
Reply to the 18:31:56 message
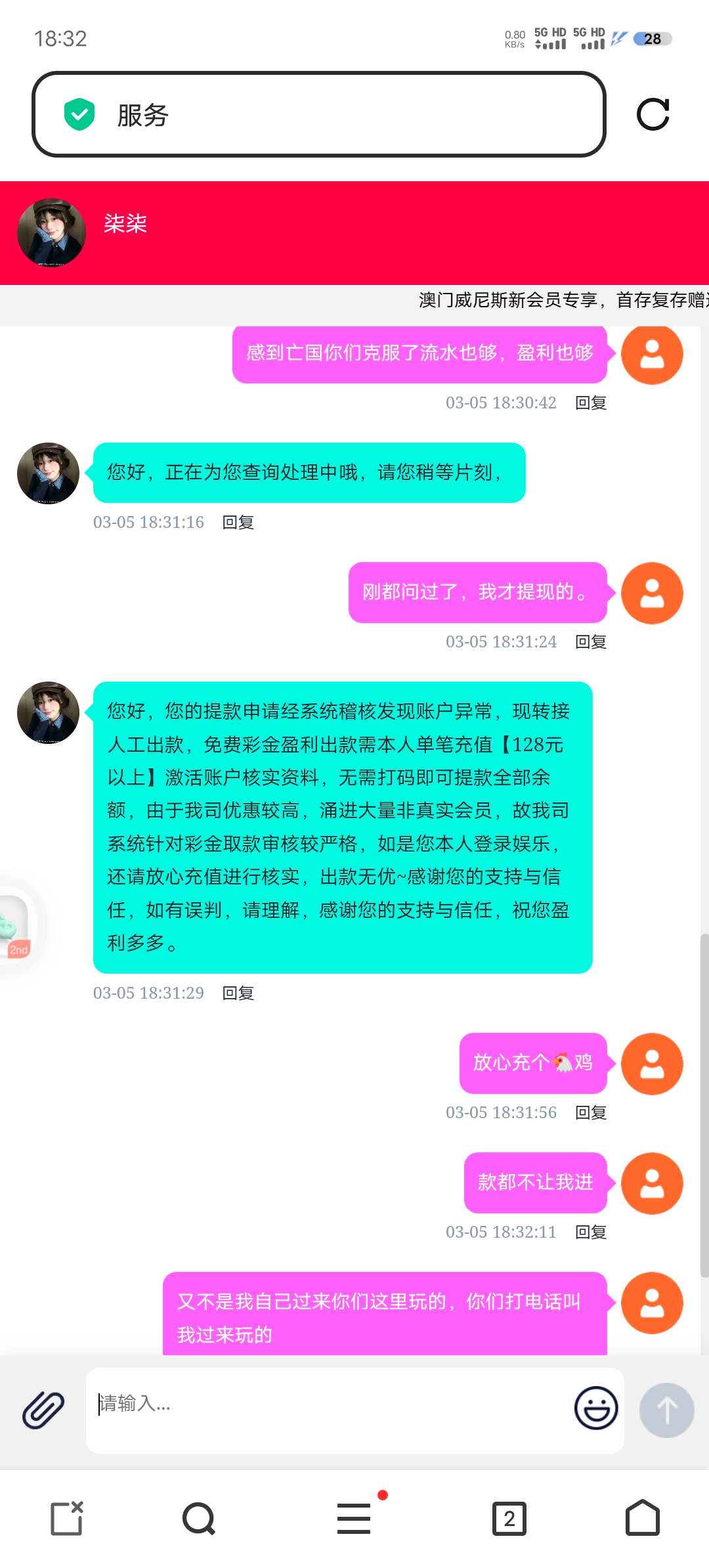coord(590,1113)
